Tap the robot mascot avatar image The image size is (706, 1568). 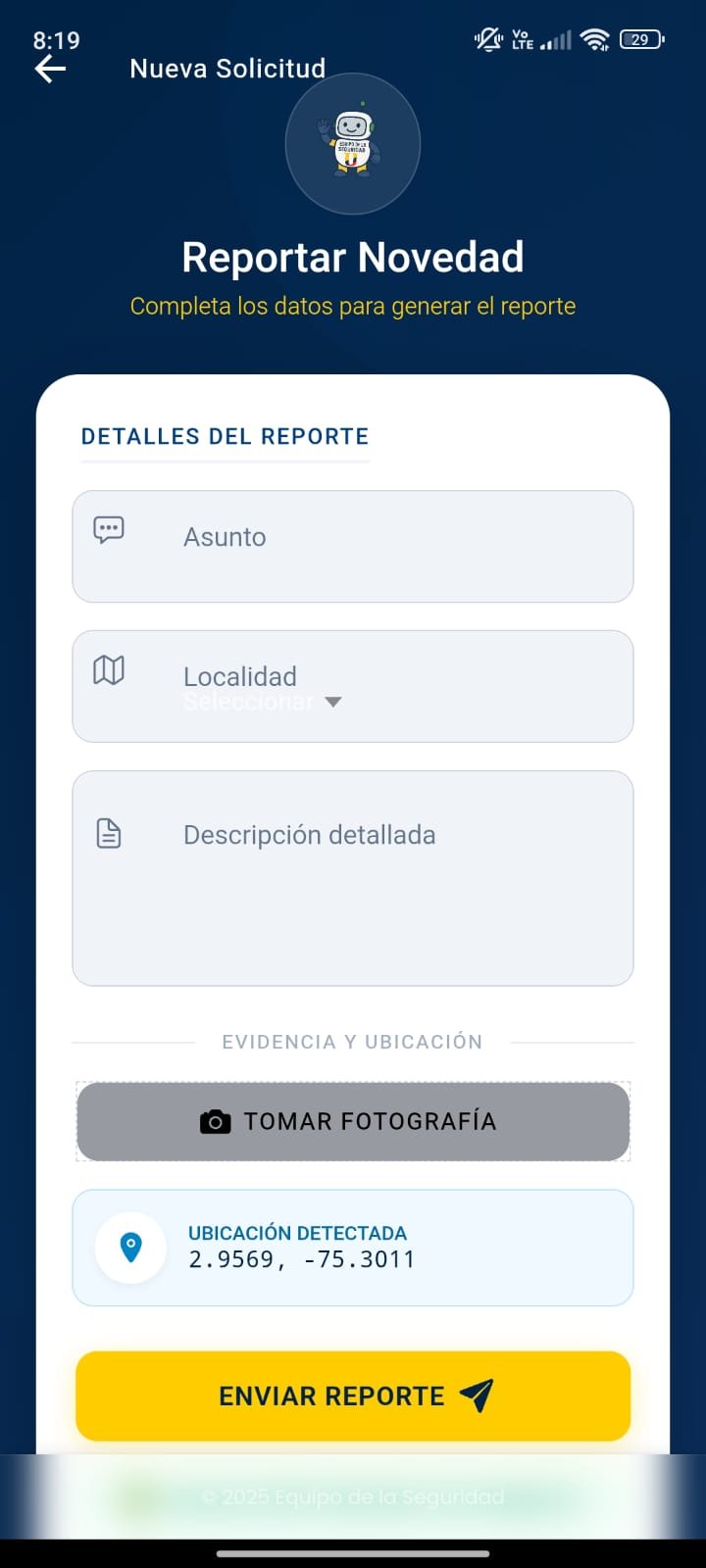pyautogui.click(x=352, y=143)
